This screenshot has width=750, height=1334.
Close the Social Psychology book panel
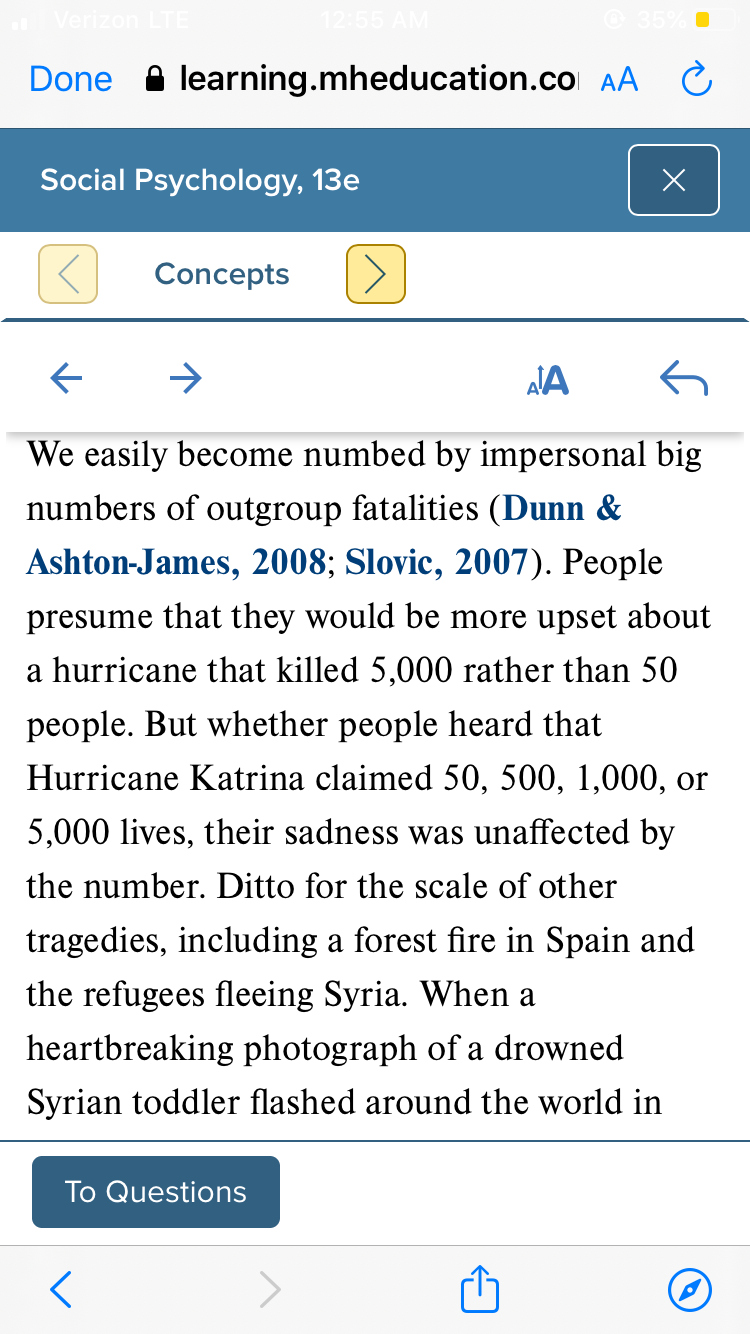674,180
